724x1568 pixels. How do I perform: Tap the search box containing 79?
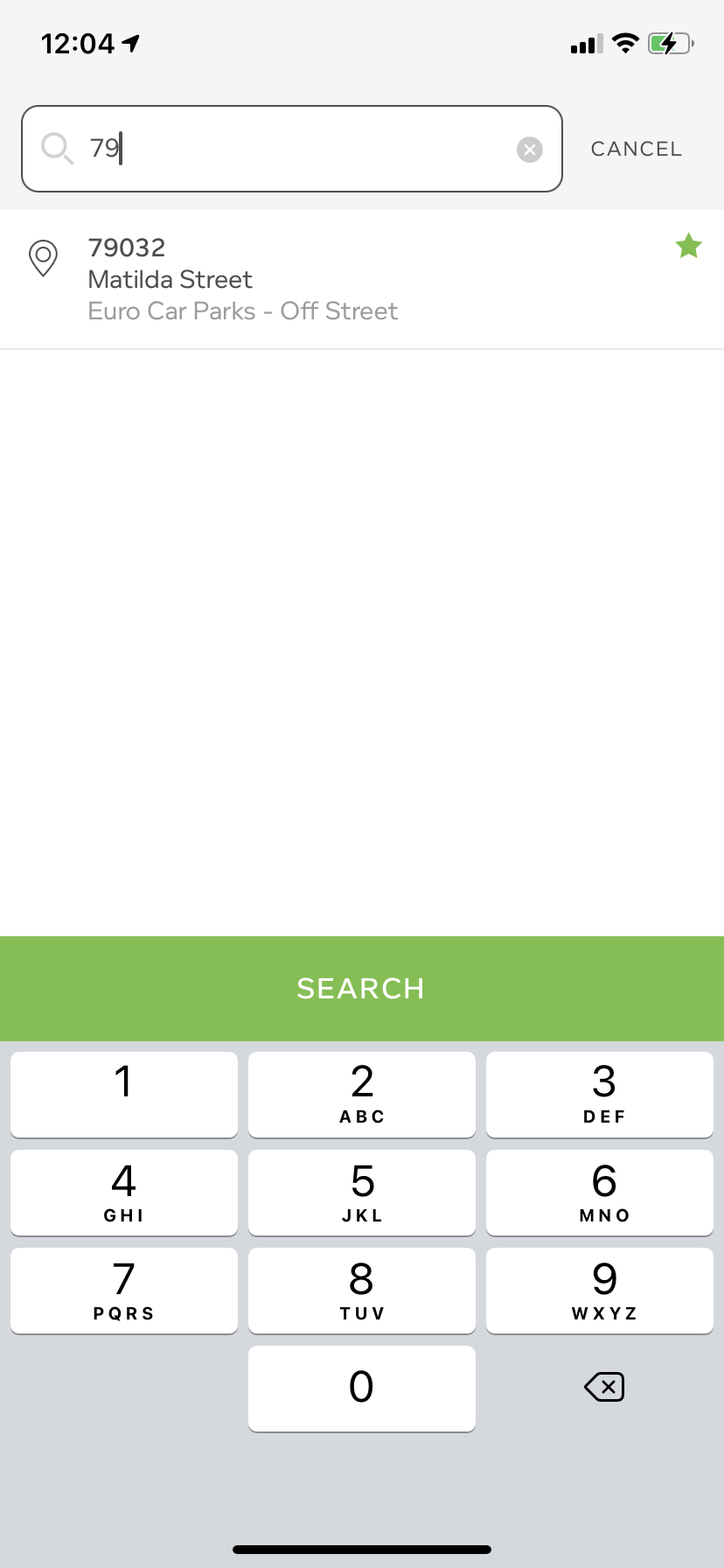click(292, 149)
